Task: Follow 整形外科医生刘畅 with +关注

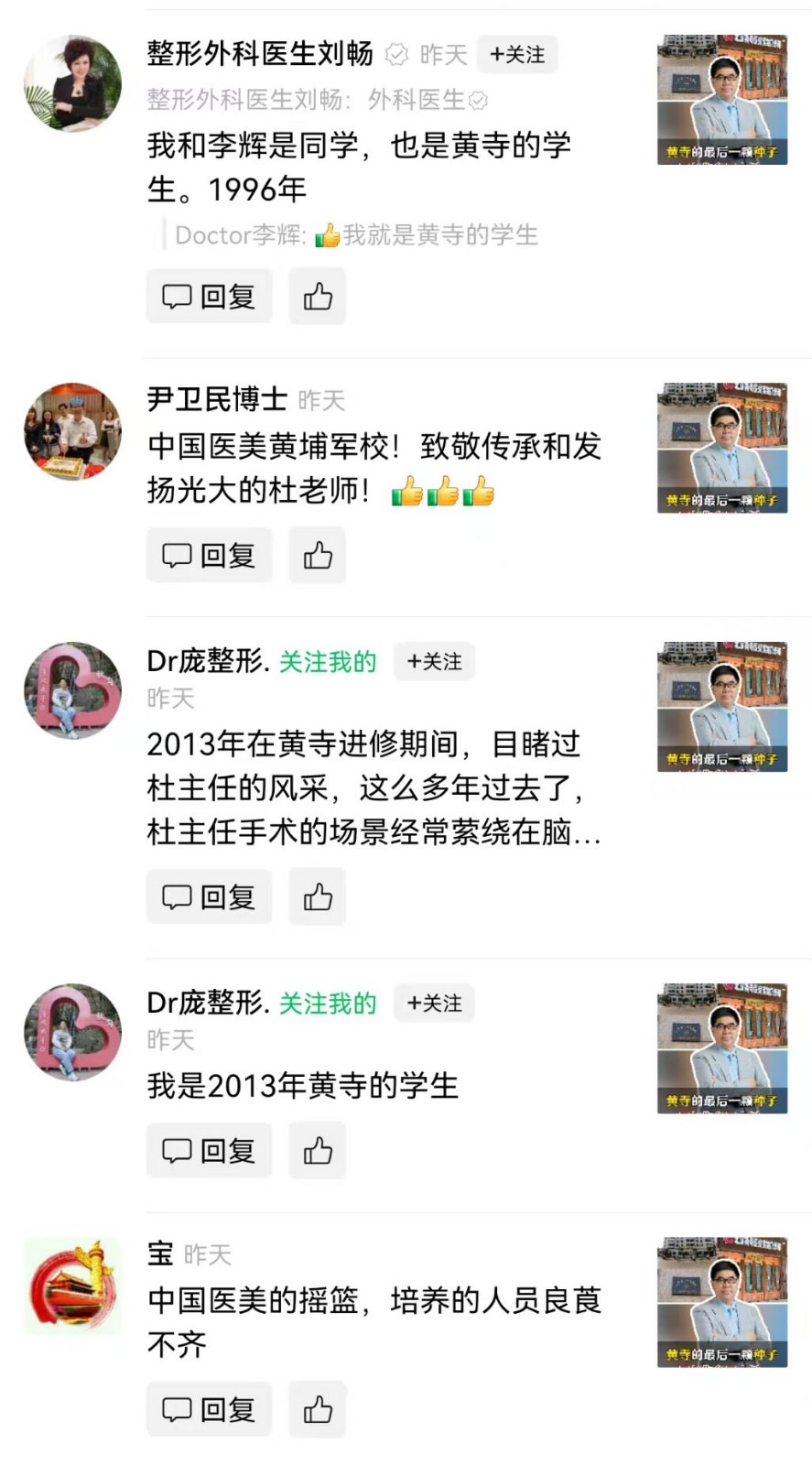Action: [x=517, y=55]
